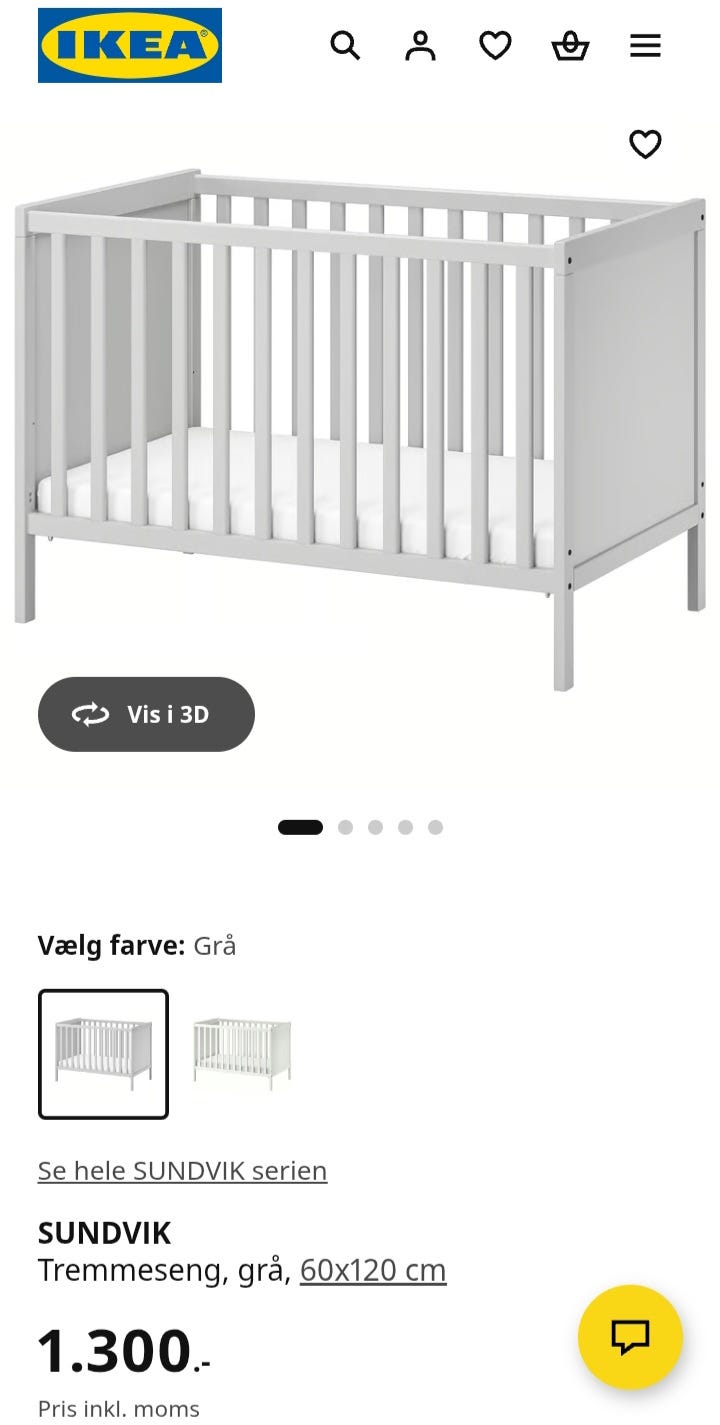The height and width of the screenshot is (1425, 720).
Task: Open the search function
Action: tap(346, 45)
